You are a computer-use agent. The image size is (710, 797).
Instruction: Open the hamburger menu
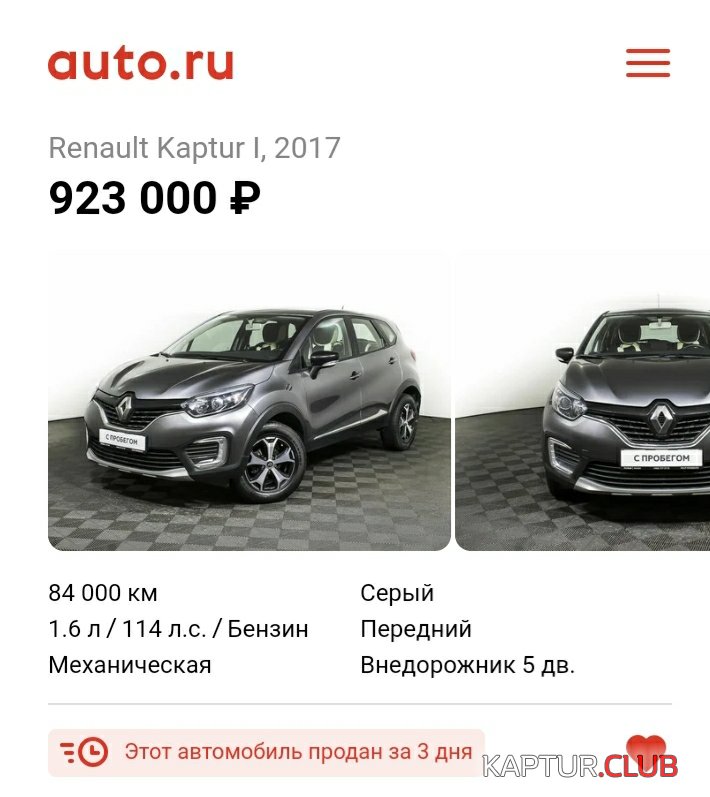[x=647, y=63]
